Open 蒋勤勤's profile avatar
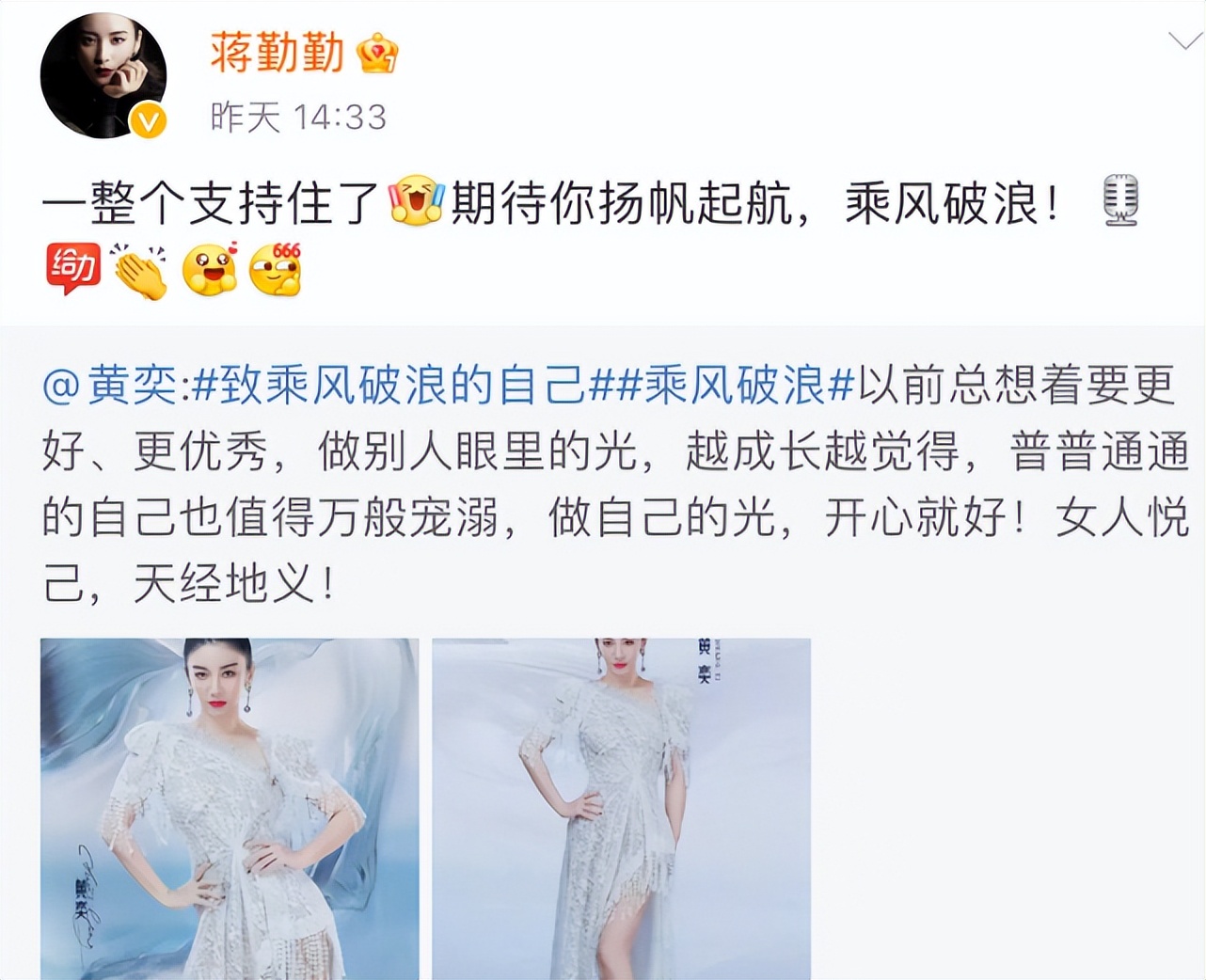 [x=103, y=77]
